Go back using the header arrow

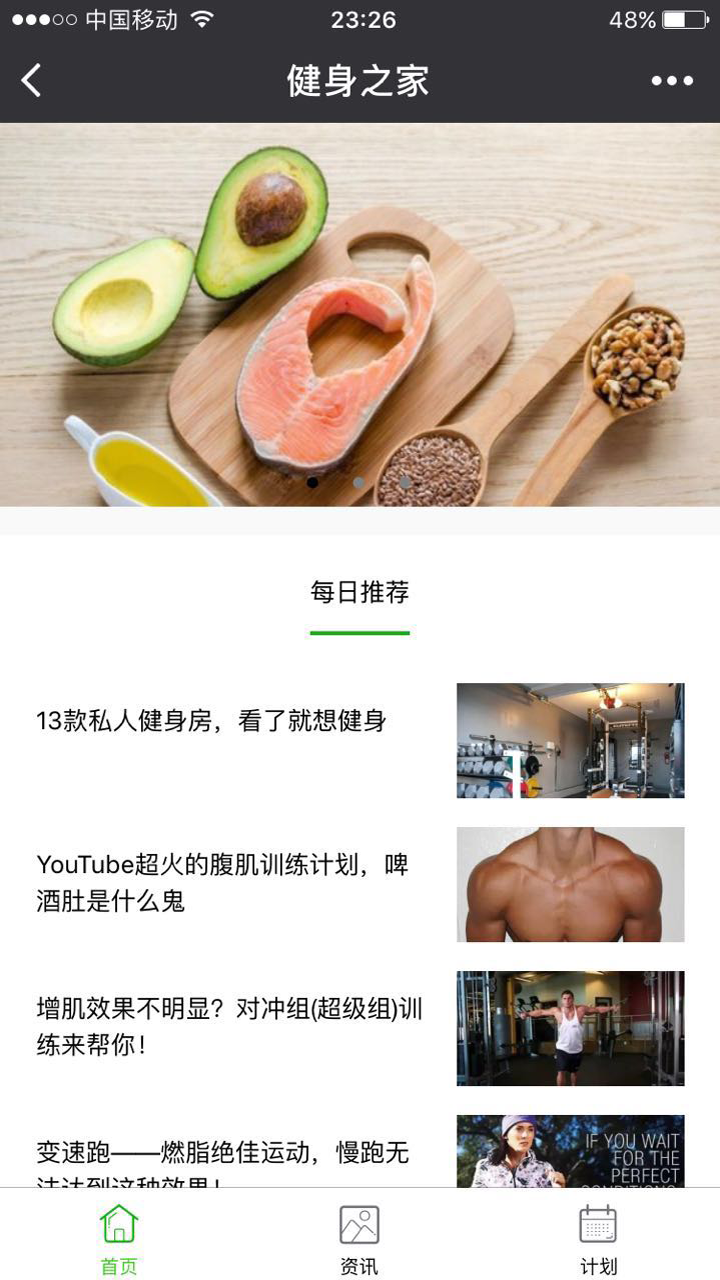pos(32,80)
